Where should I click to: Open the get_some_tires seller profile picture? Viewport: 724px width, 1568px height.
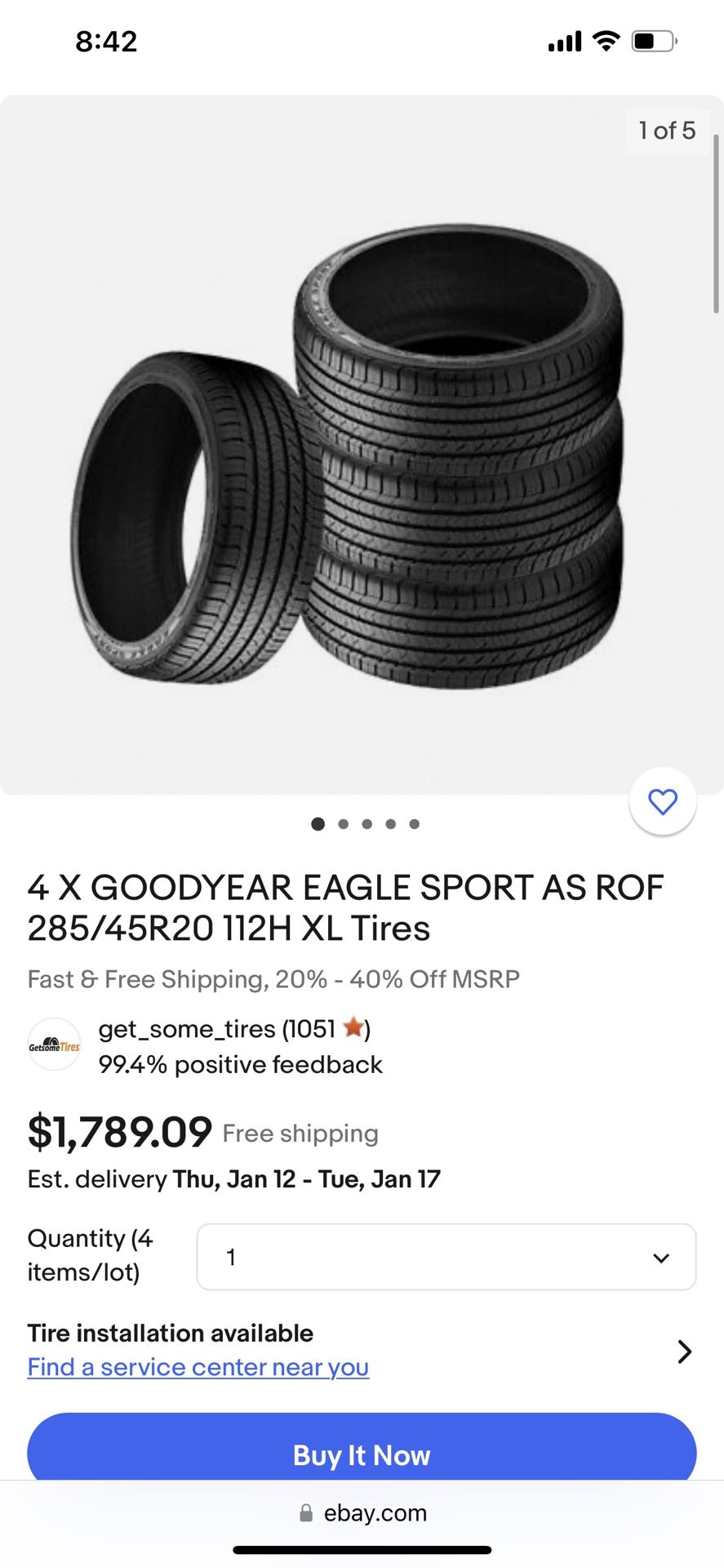coord(54,1044)
